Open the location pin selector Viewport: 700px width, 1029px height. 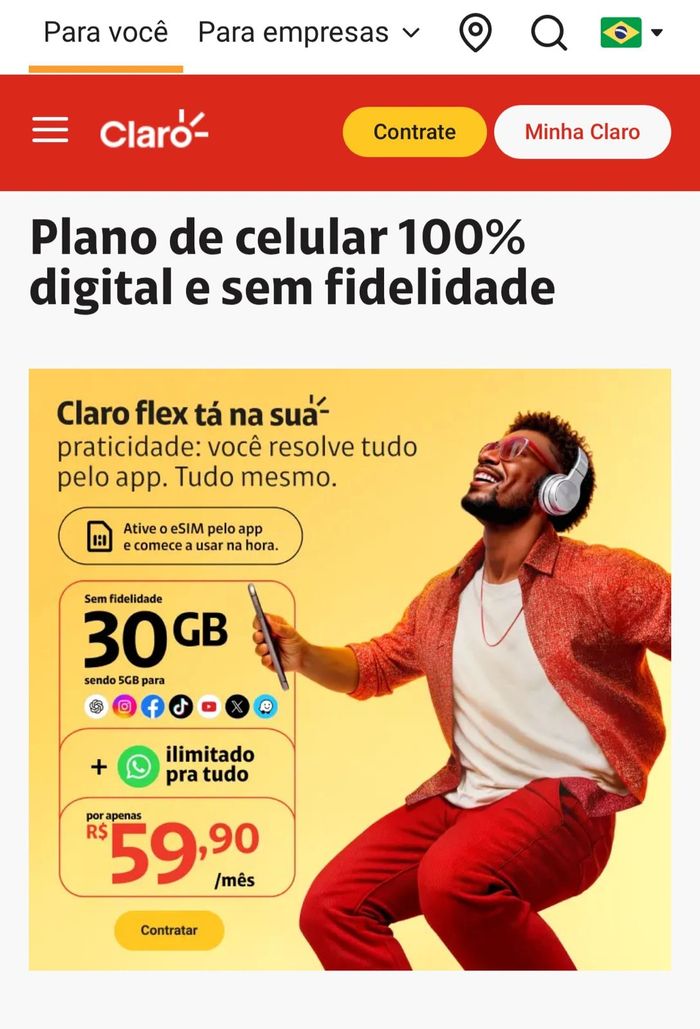[475, 33]
